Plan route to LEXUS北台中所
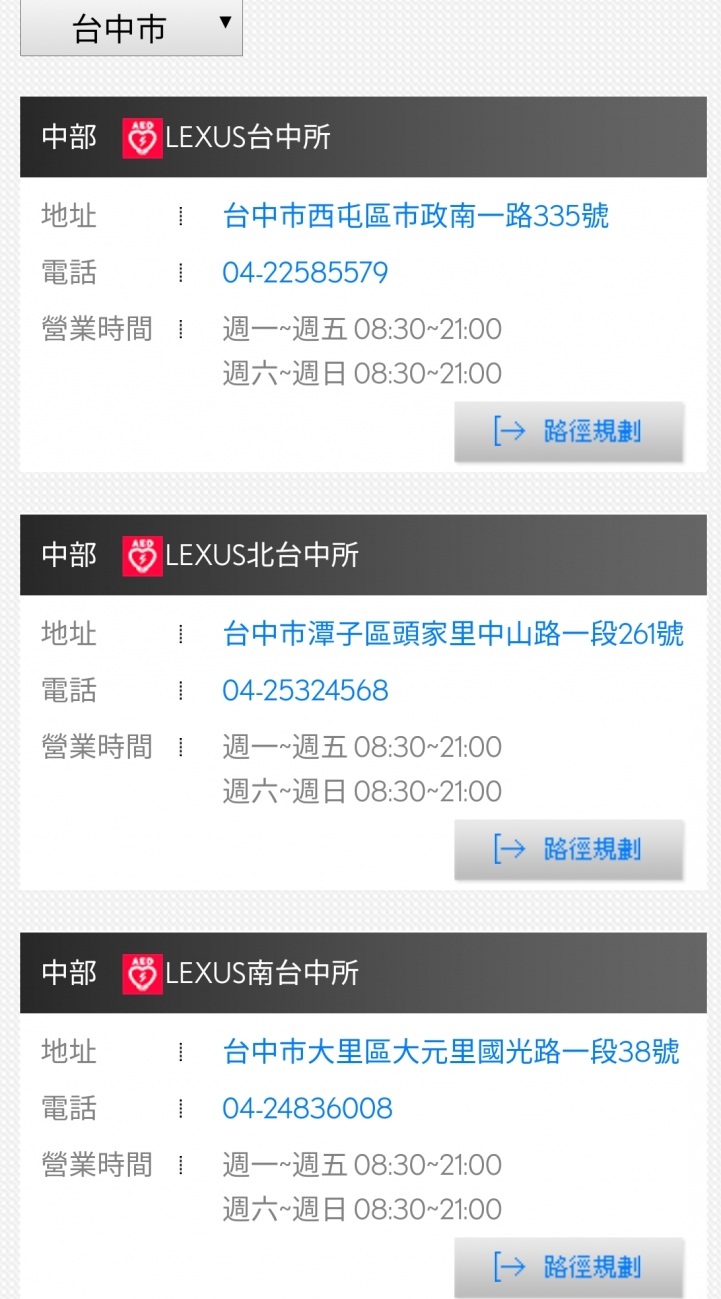Image resolution: width=721 pixels, height=1299 pixels. pyautogui.click(x=569, y=850)
